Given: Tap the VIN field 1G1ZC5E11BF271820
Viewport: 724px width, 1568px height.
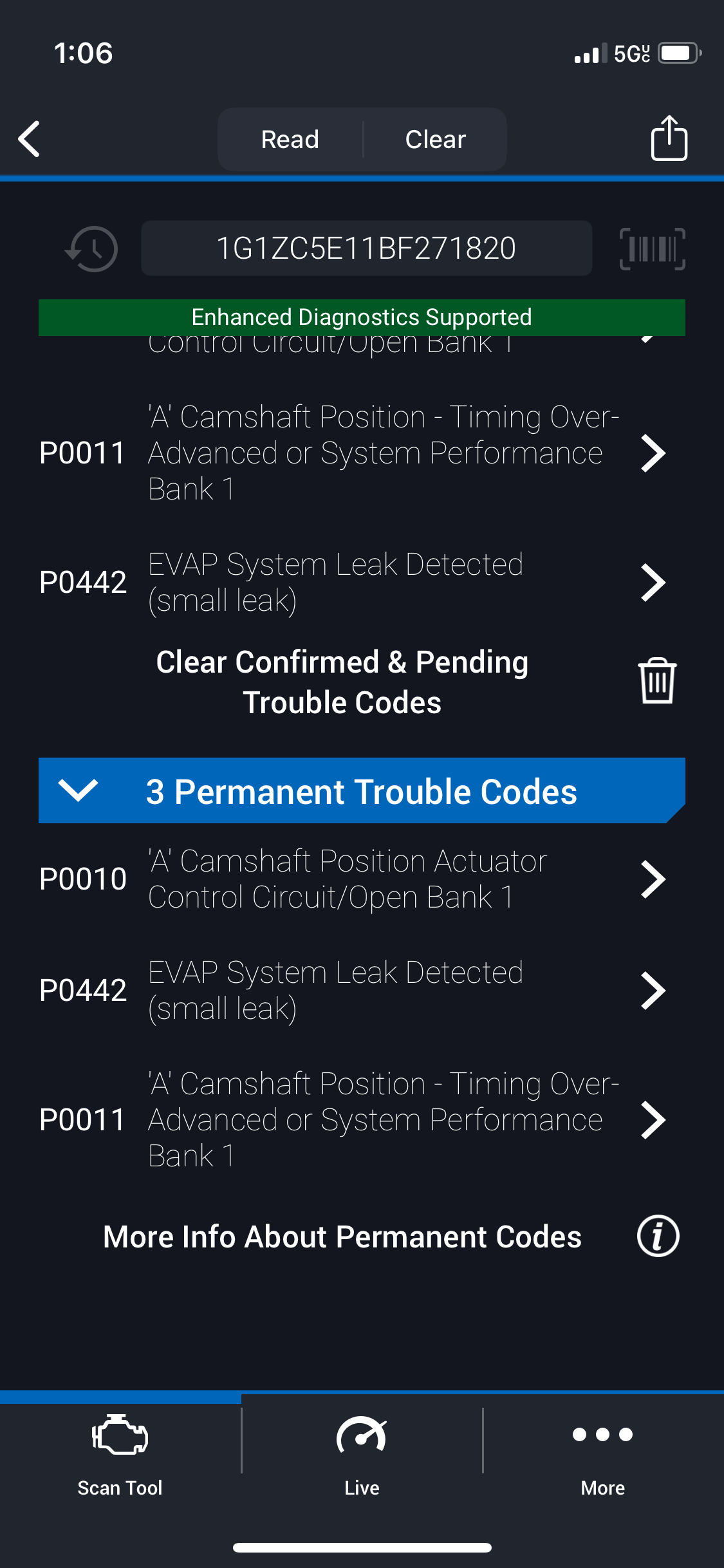Looking at the screenshot, I should click(366, 248).
